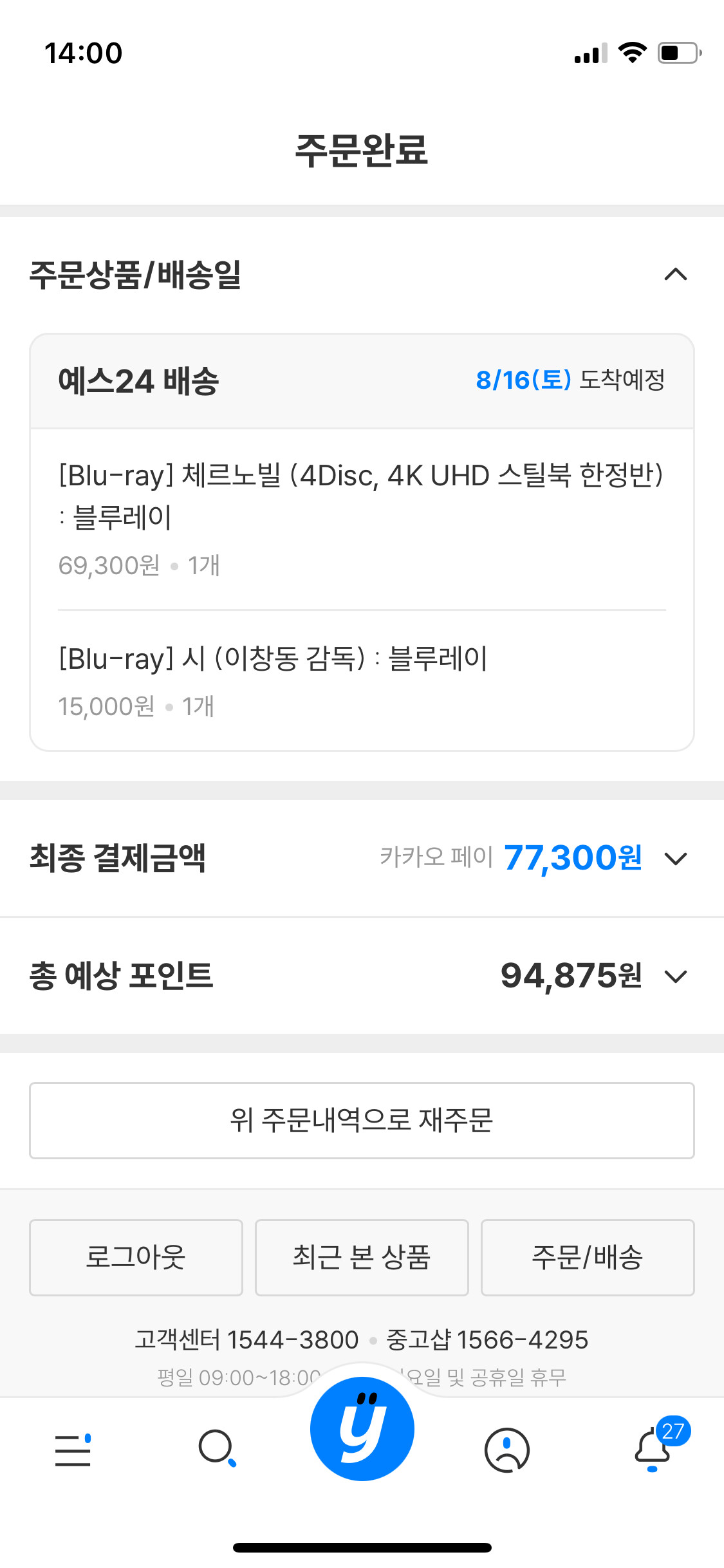Screen dimensions: 724x1568
Task: Open search from the bottom bar
Action: pos(218,1450)
